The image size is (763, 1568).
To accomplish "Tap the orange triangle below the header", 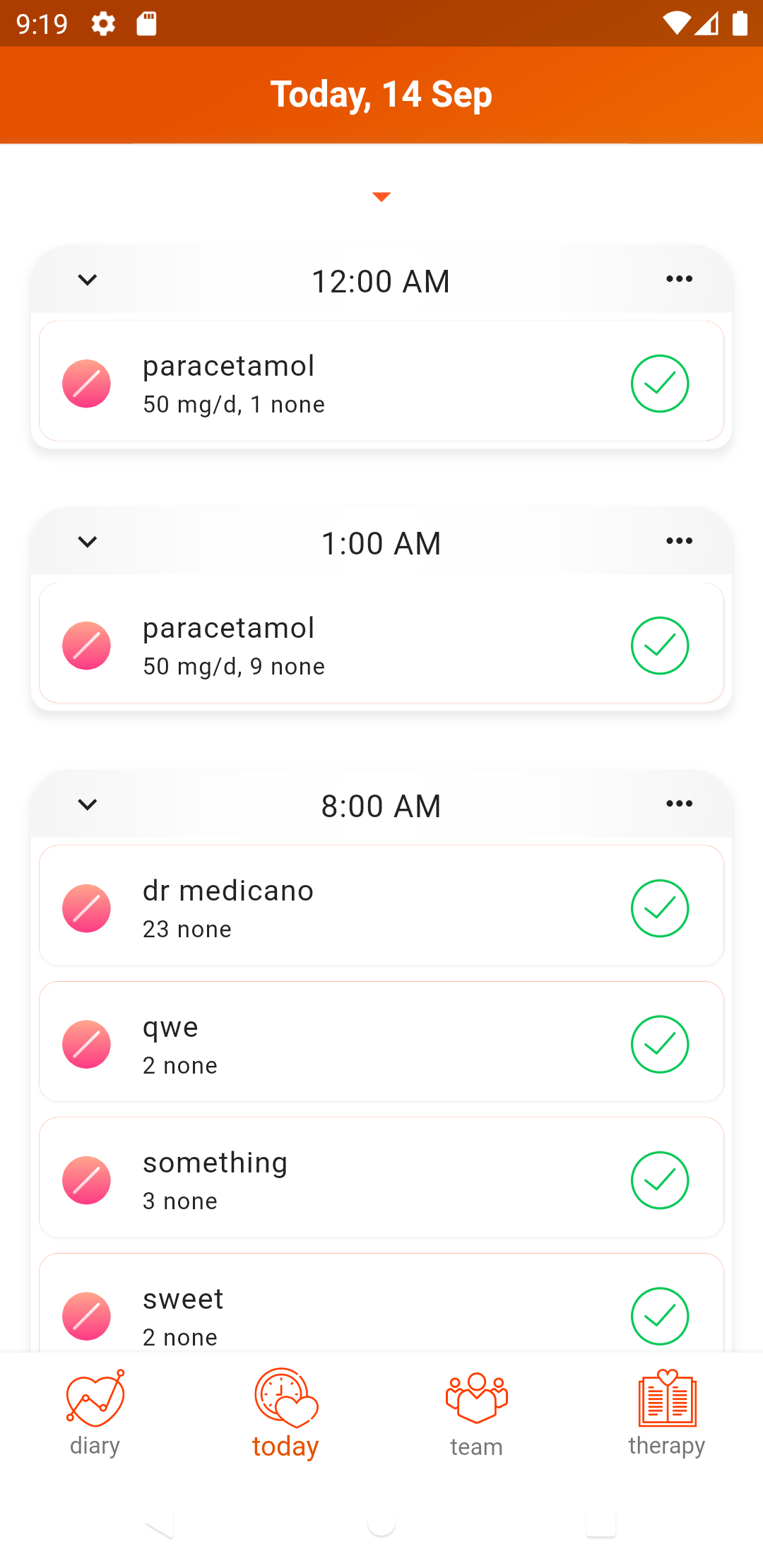I will (381, 196).
